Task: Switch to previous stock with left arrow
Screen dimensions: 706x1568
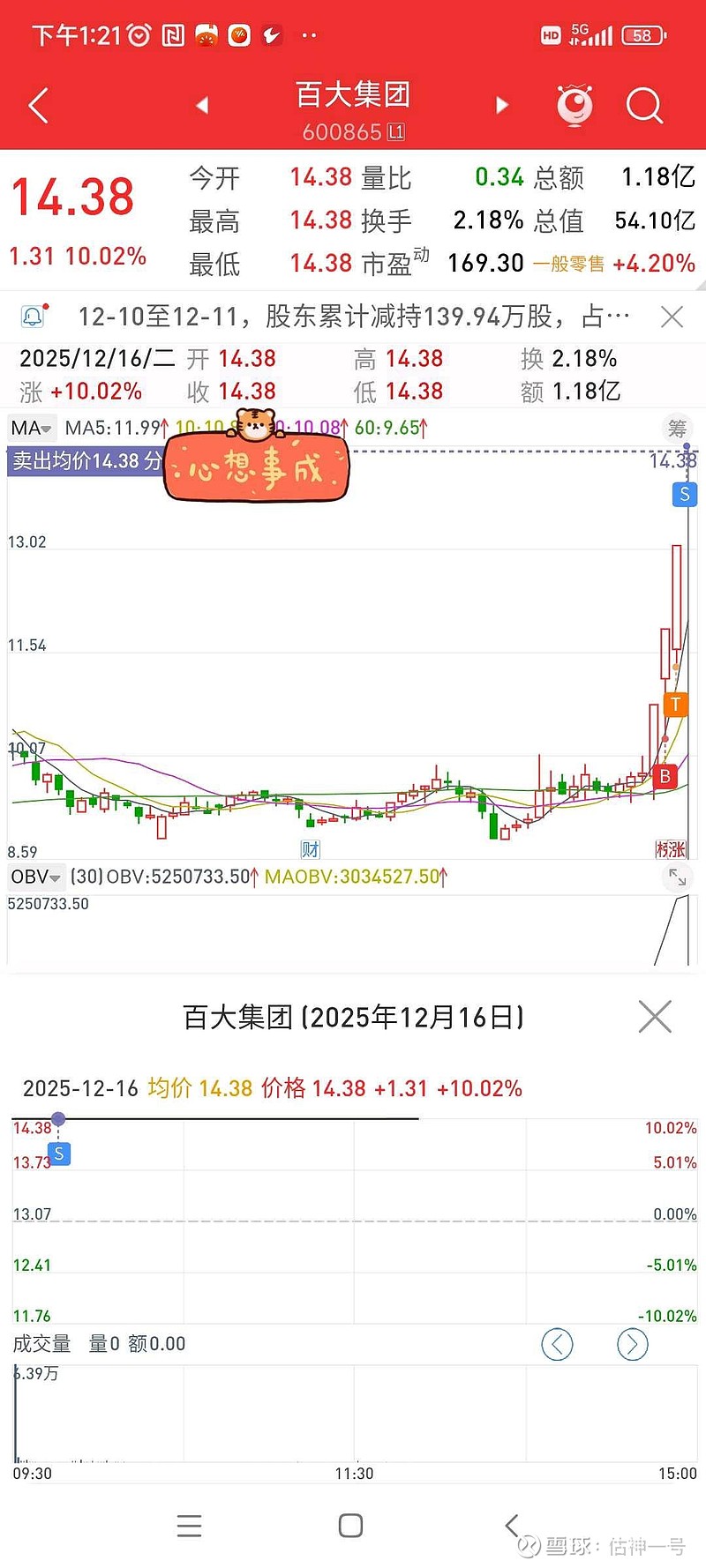Action: (204, 104)
